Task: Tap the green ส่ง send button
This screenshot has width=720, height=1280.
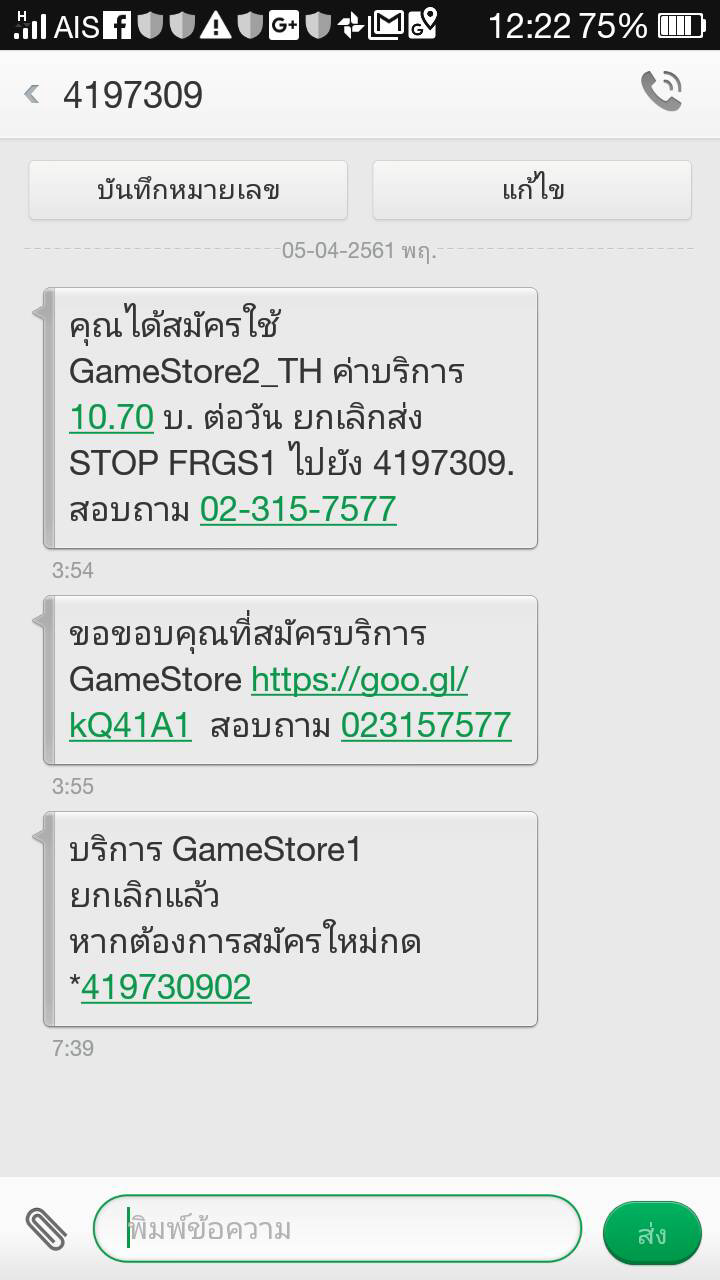Action: click(x=652, y=1233)
